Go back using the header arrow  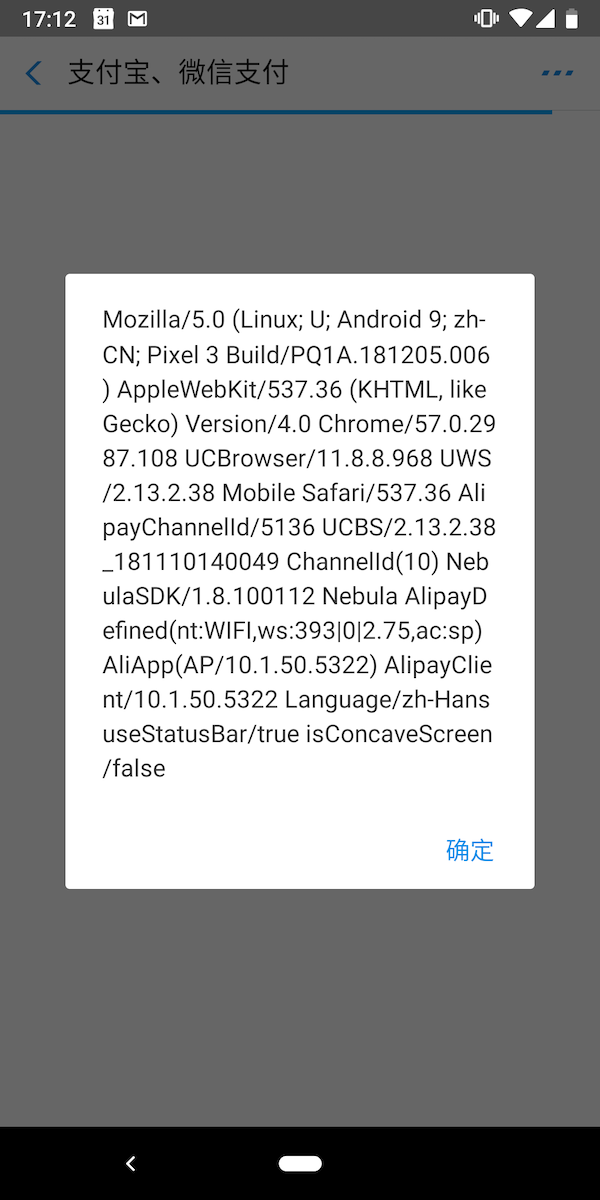click(33, 73)
